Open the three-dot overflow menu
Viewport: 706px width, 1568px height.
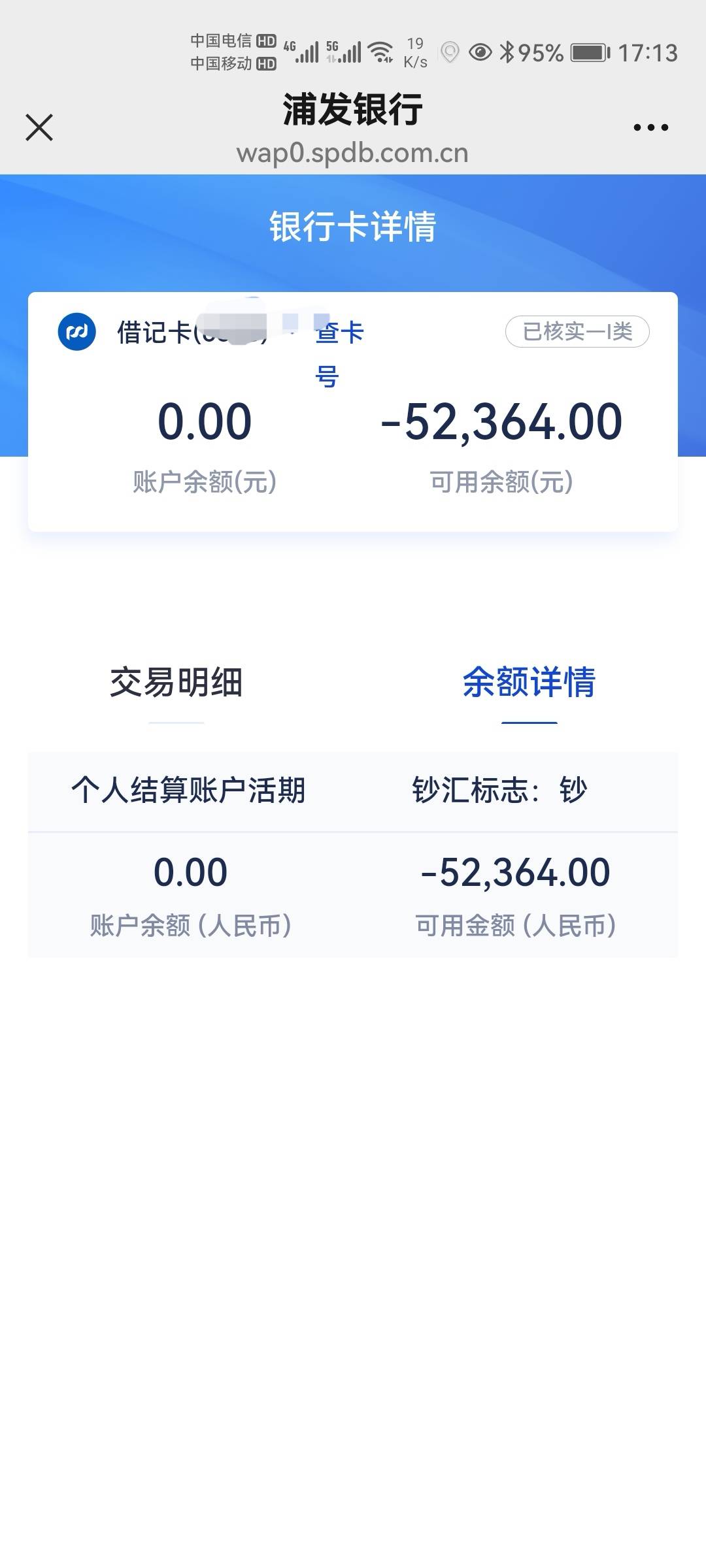point(651,127)
